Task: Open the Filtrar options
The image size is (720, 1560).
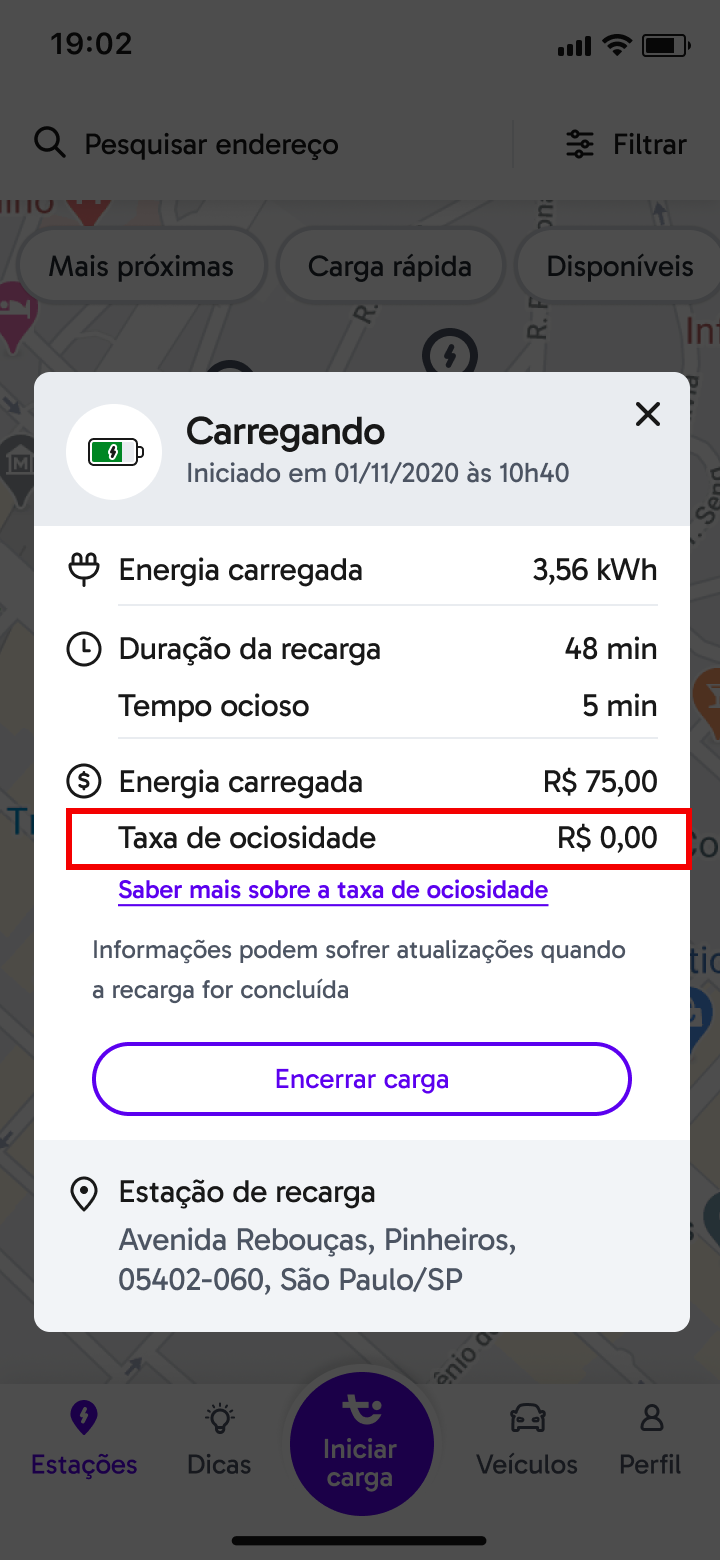Action: tap(626, 144)
